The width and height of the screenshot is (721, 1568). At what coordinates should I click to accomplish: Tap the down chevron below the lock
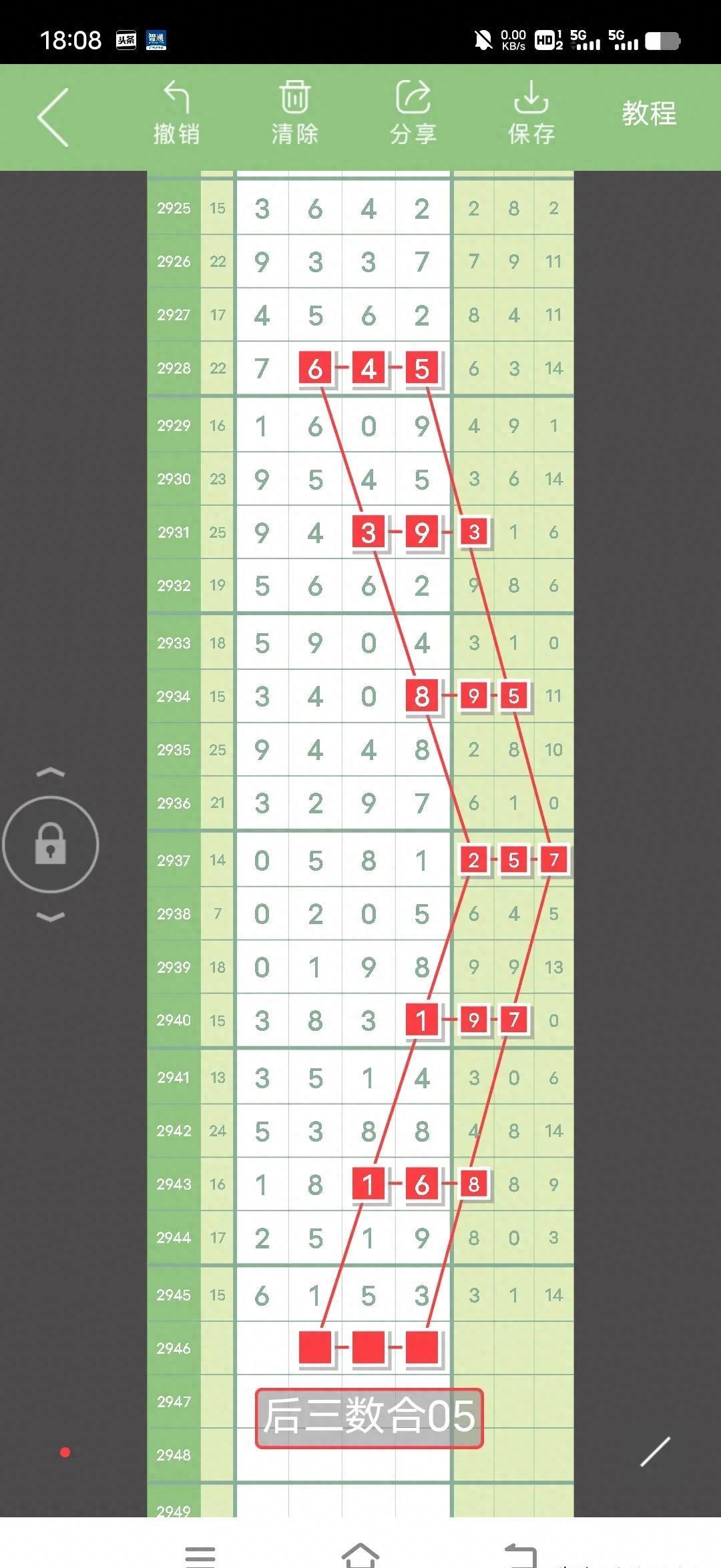[x=51, y=916]
